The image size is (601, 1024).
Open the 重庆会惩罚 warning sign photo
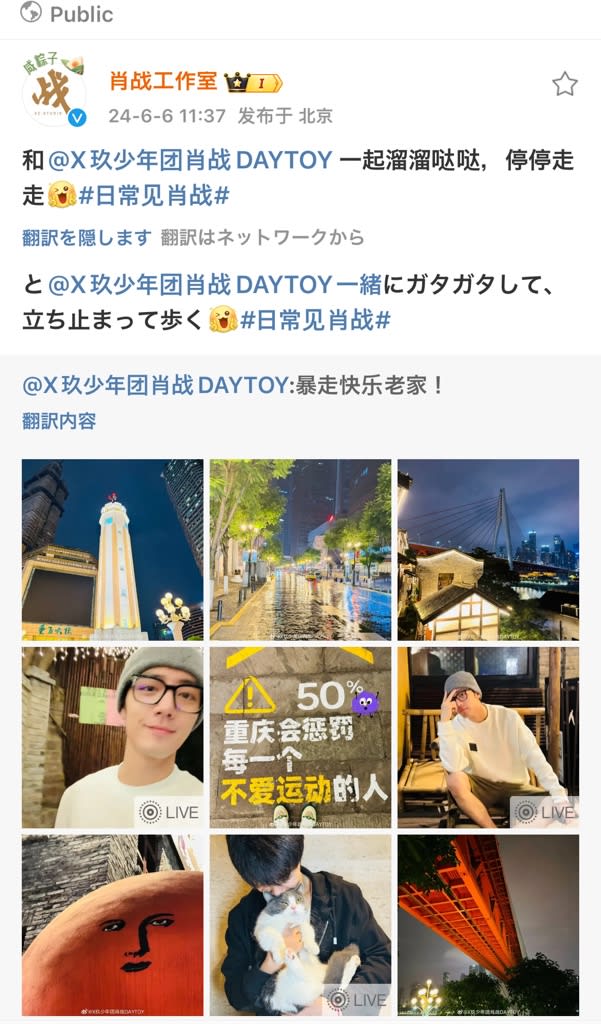point(300,737)
